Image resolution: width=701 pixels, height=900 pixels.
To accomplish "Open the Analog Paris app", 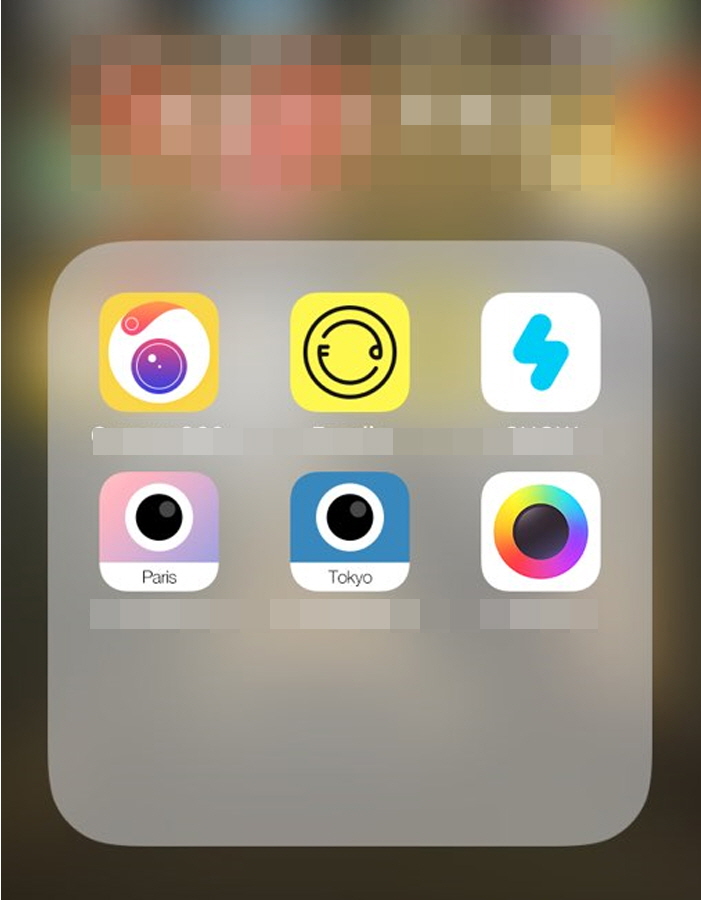I will pyautogui.click(x=159, y=531).
